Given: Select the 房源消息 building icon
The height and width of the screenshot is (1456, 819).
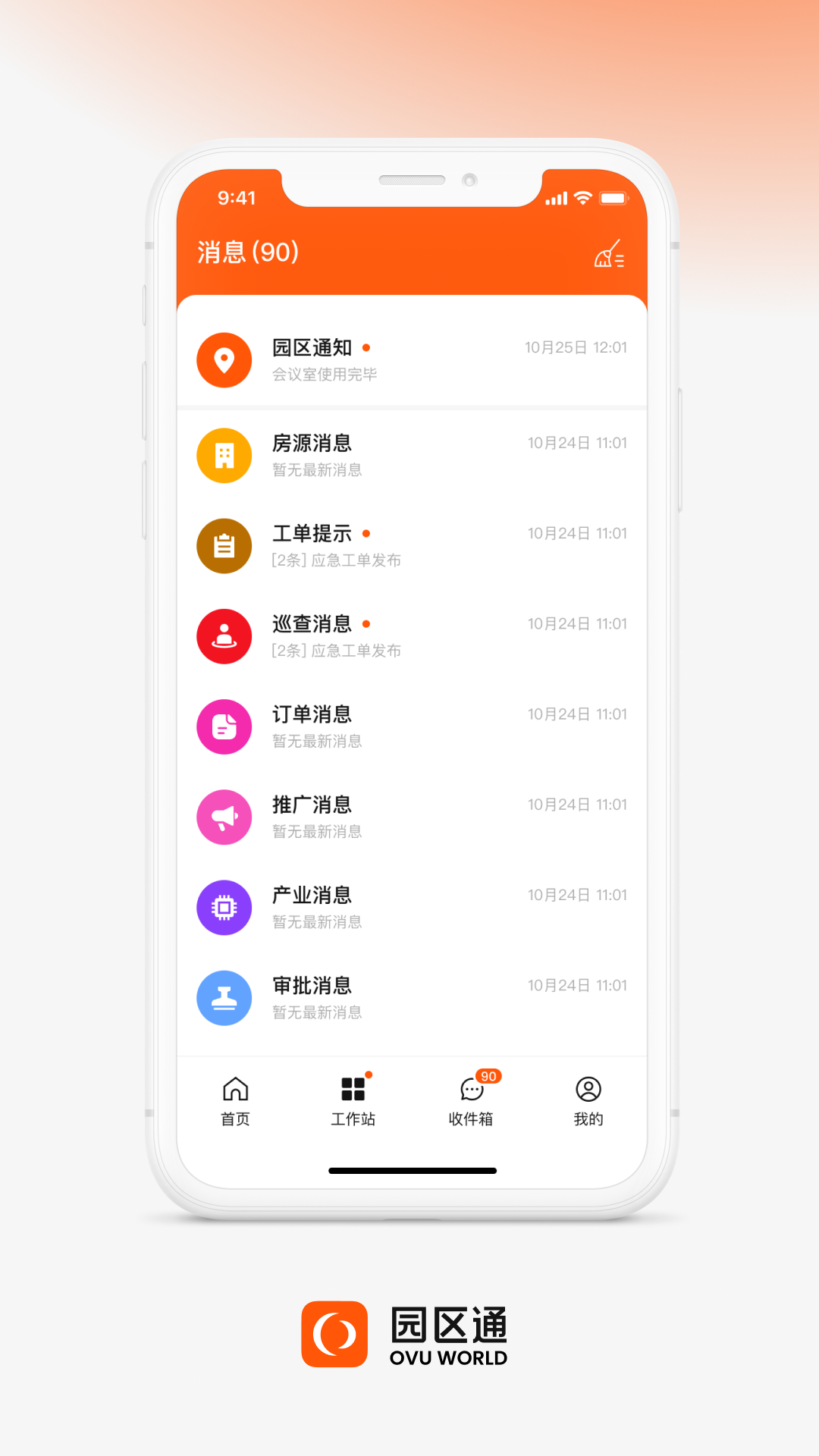Looking at the screenshot, I should pos(224,455).
